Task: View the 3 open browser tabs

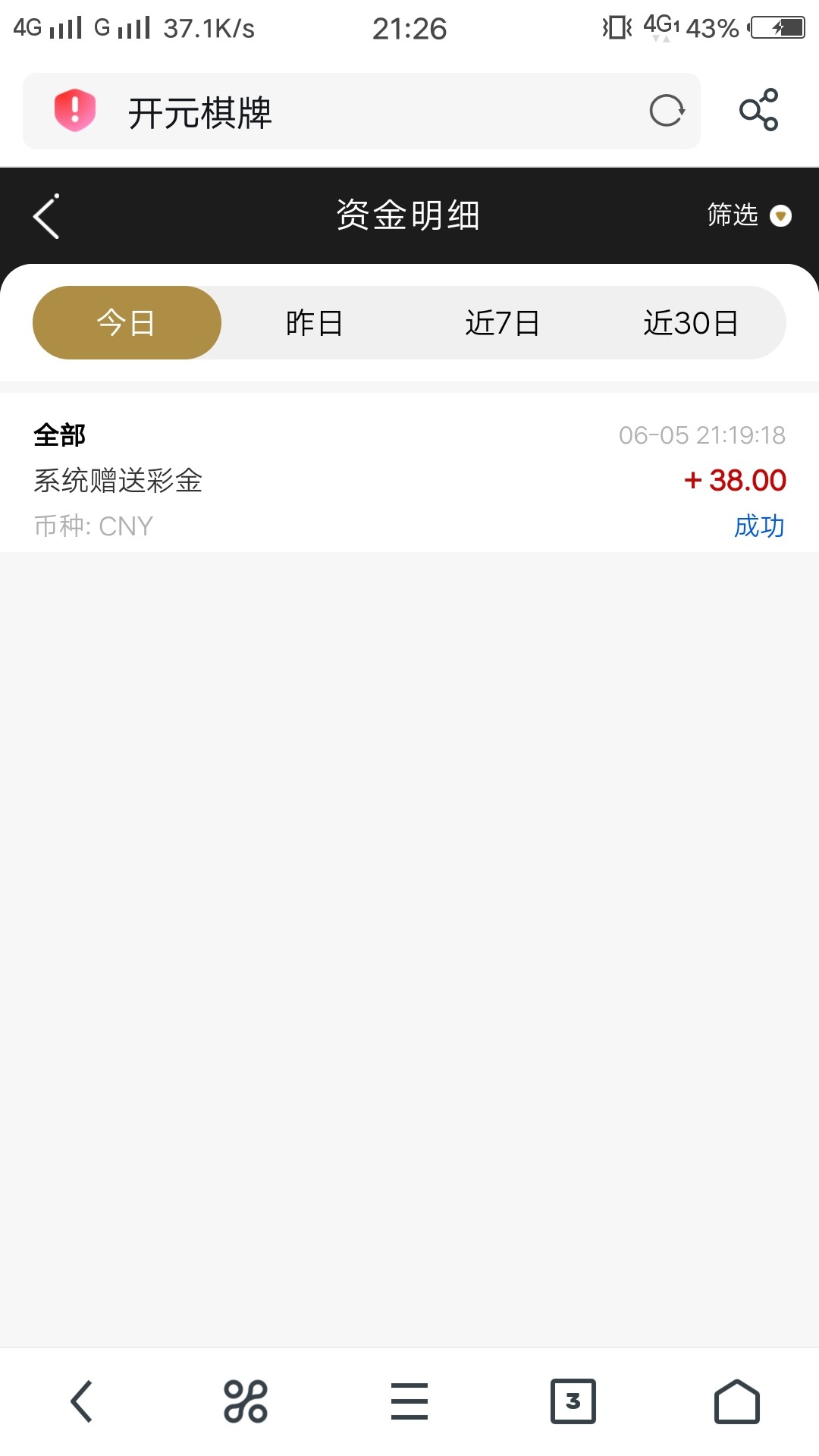Action: pyautogui.click(x=573, y=1401)
